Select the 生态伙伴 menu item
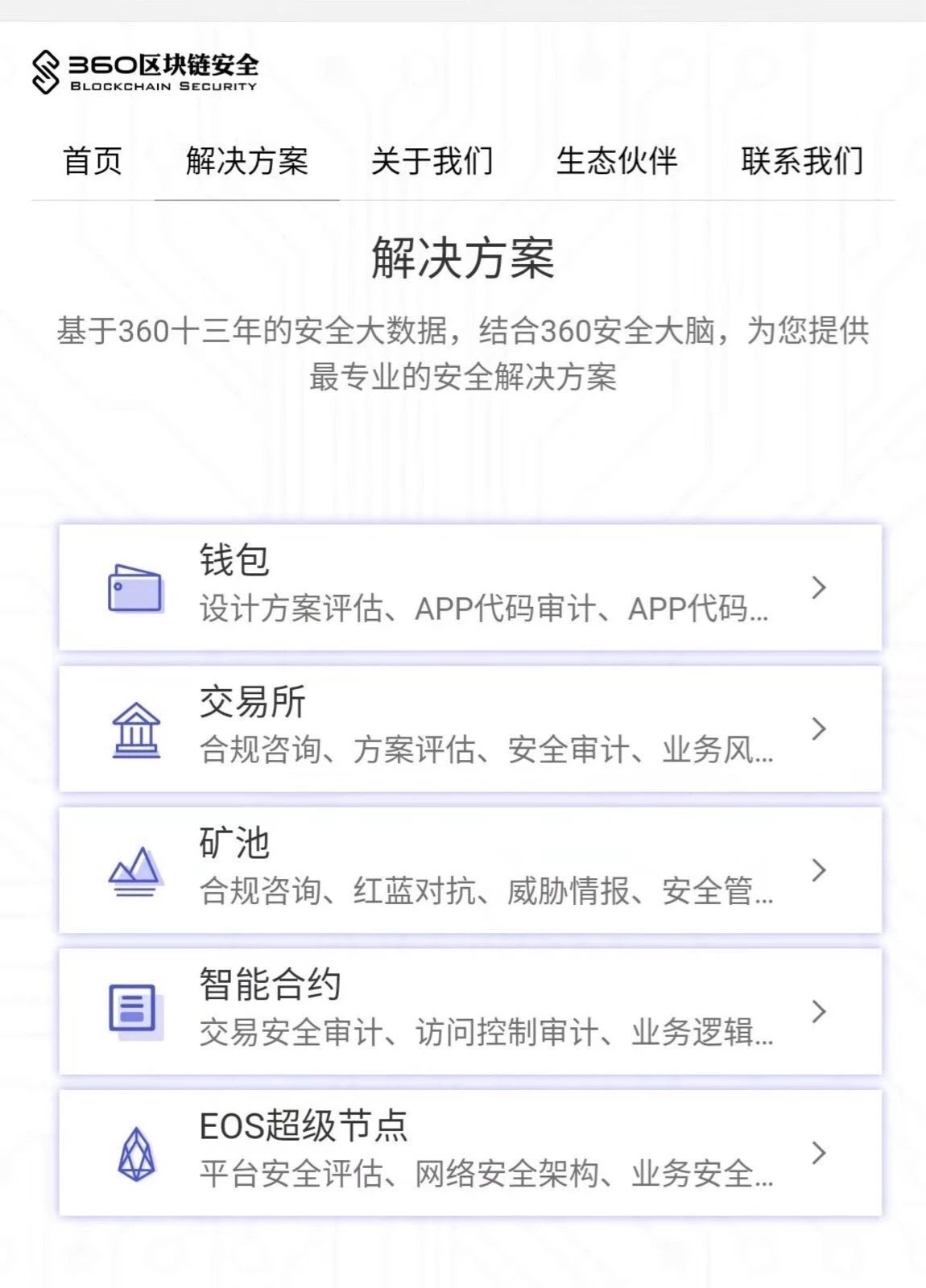This screenshot has width=926, height=1288. (618, 161)
